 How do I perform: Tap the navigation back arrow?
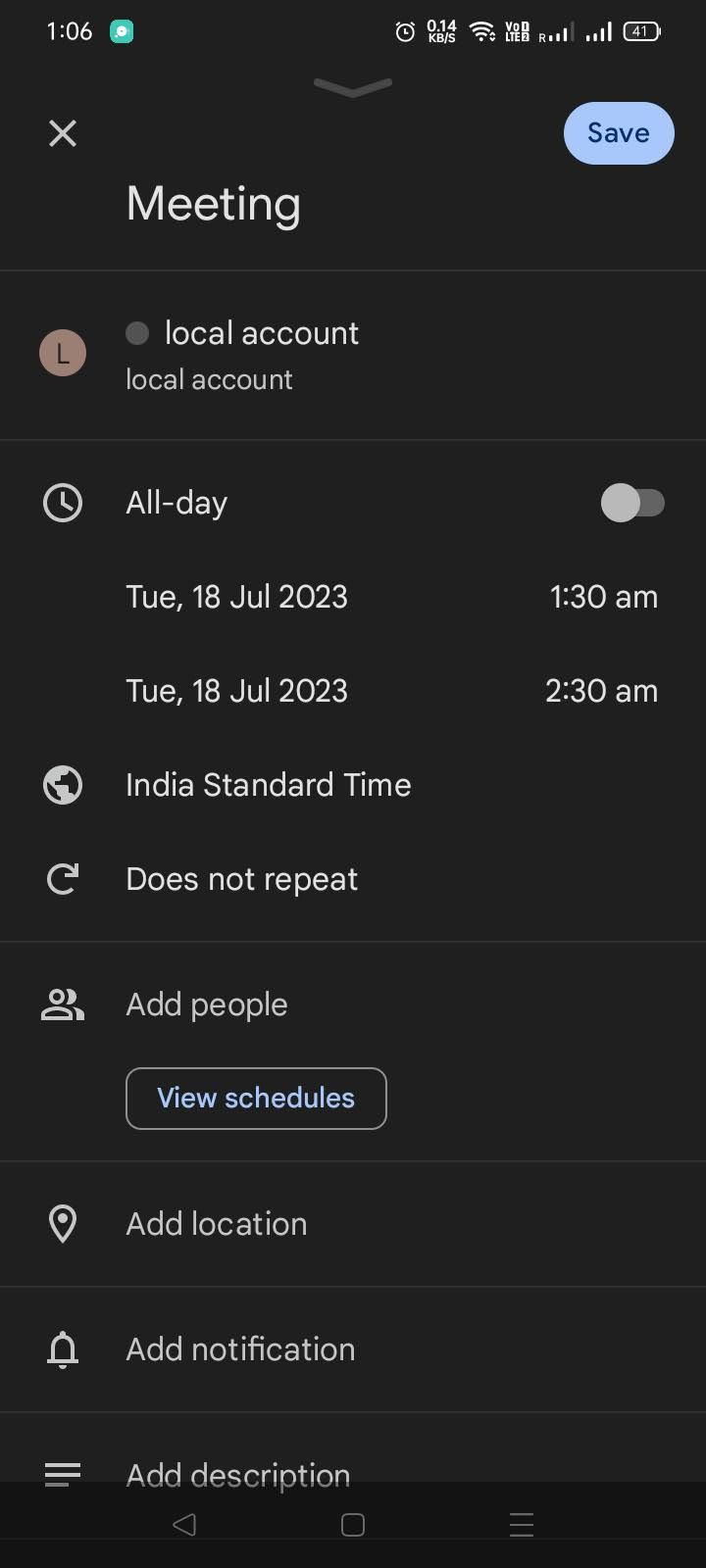tap(184, 1524)
